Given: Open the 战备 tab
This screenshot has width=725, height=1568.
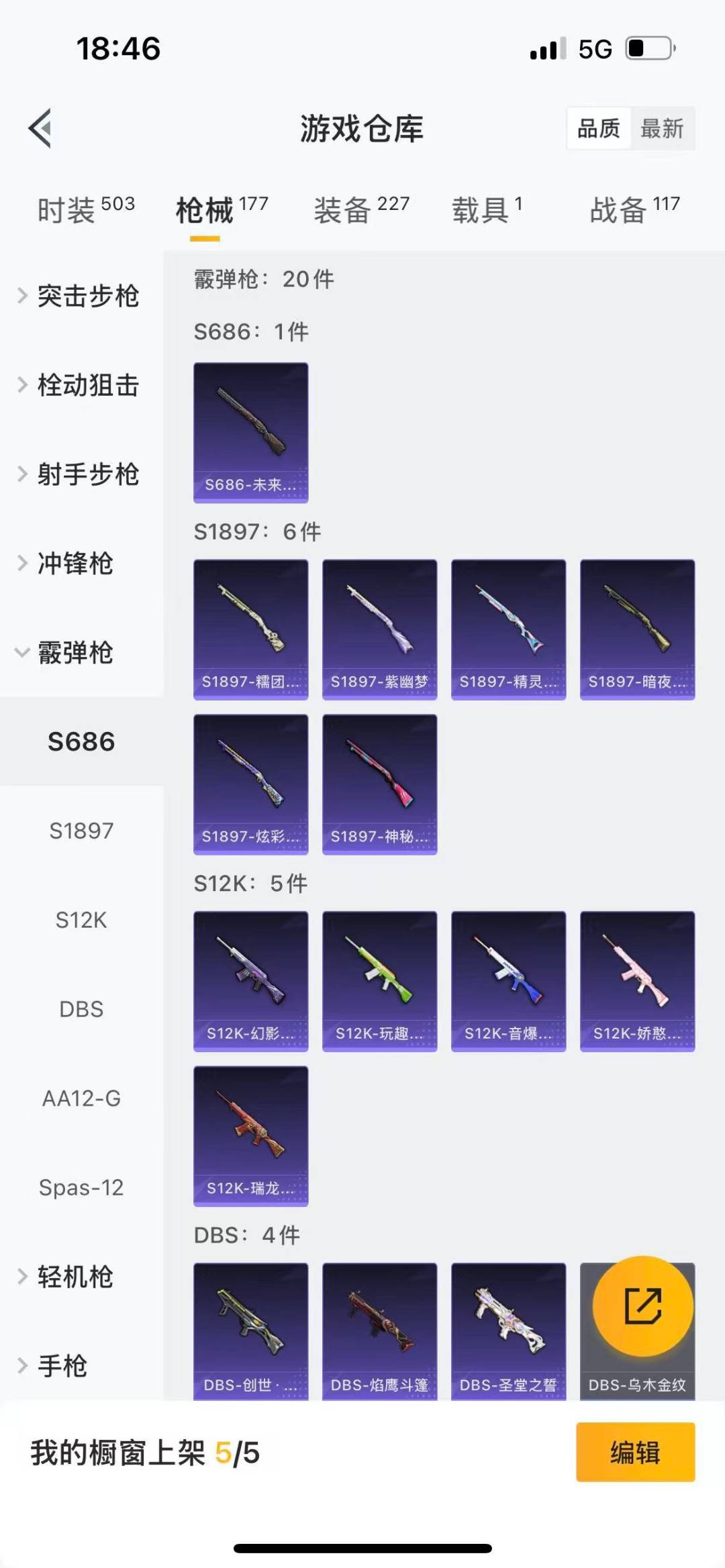Looking at the screenshot, I should click(635, 209).
